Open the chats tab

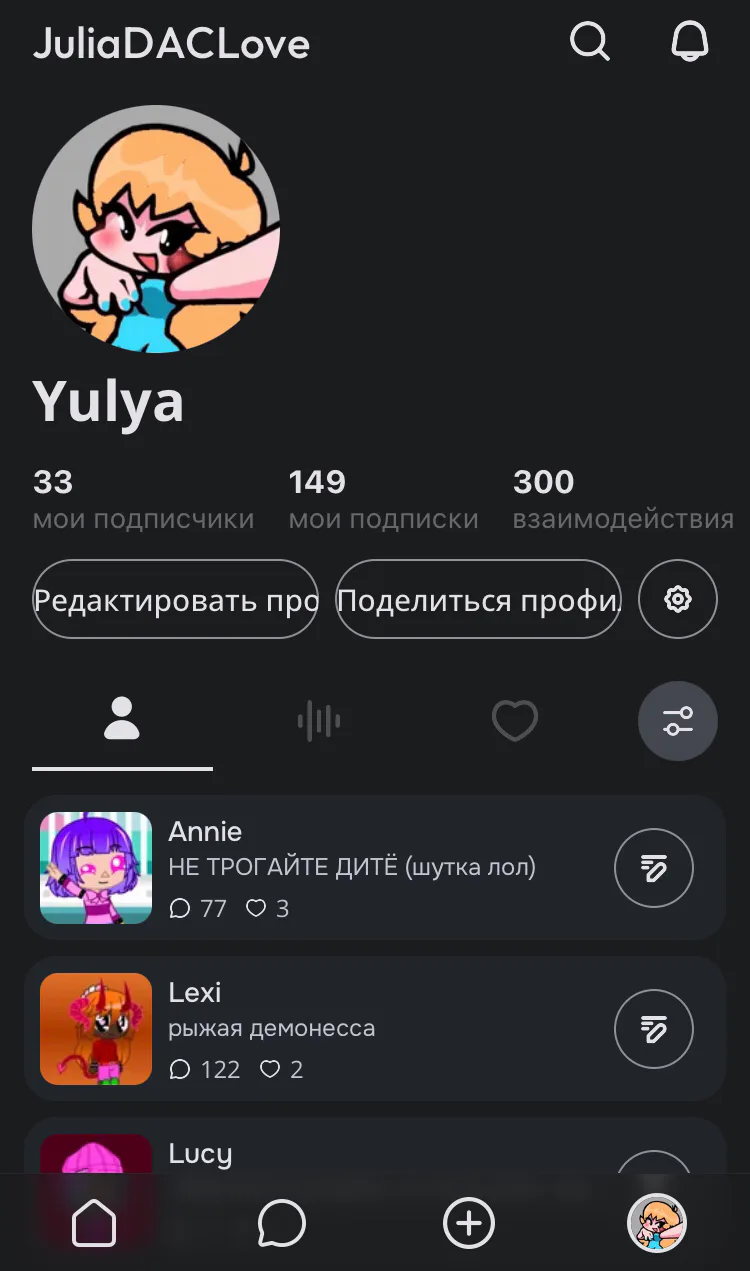[x=281, y=1223]
